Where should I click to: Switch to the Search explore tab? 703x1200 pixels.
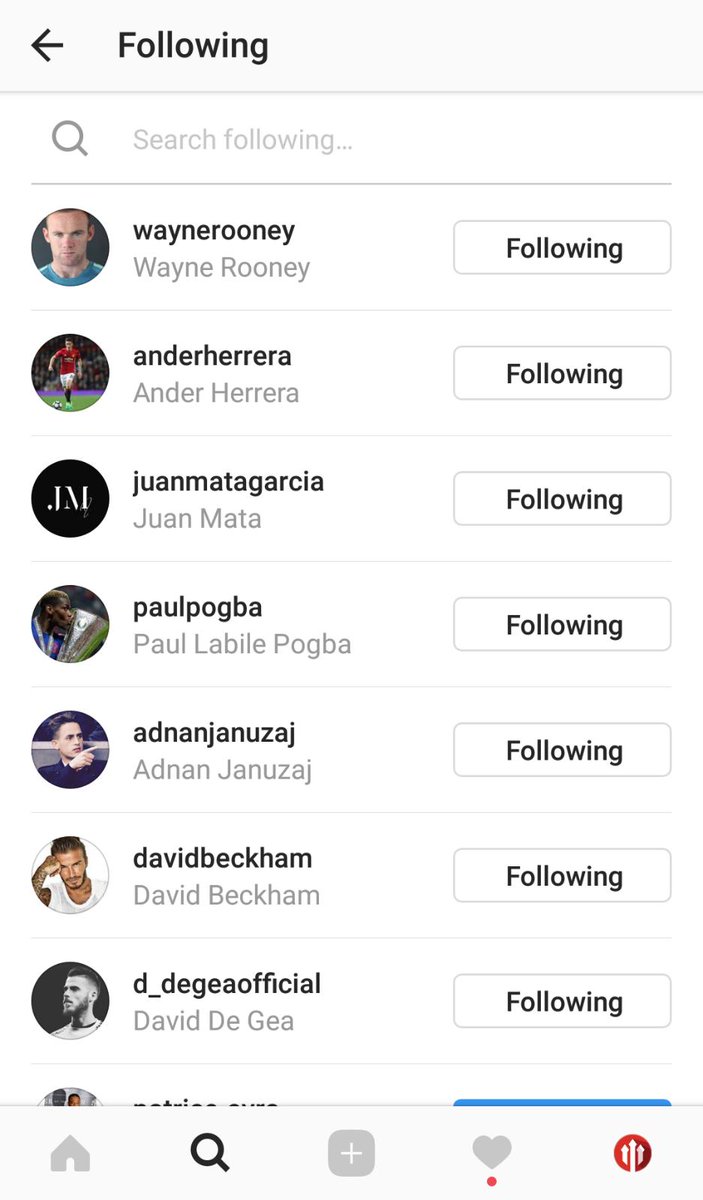(x=210, y=1154)
